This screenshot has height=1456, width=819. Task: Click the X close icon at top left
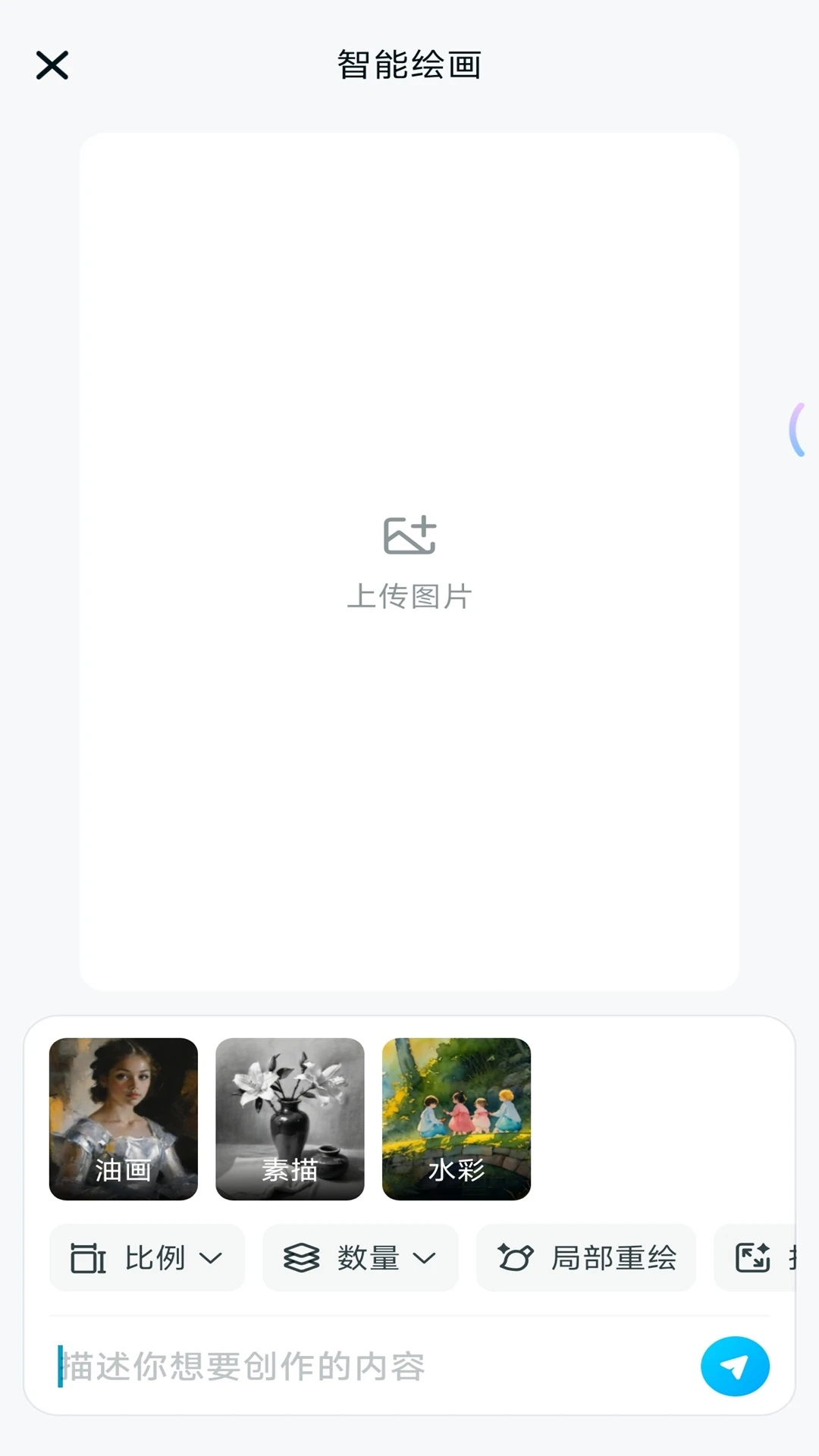tap(51, 65)
